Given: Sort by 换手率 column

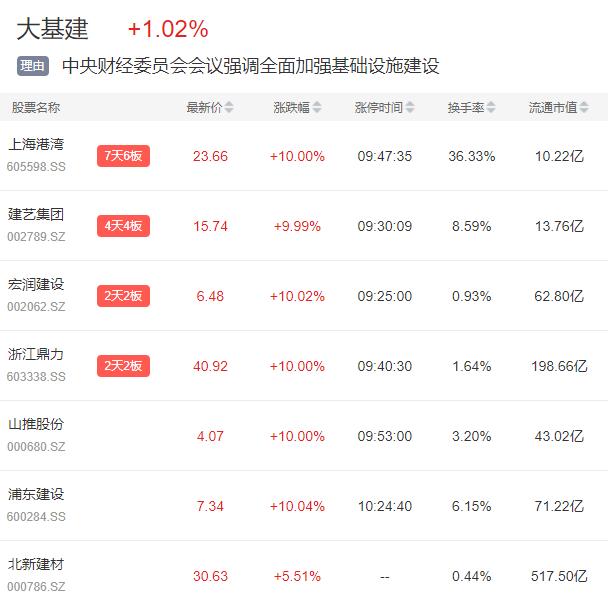Looking at the screenshot, I should (x=471, y=108).
